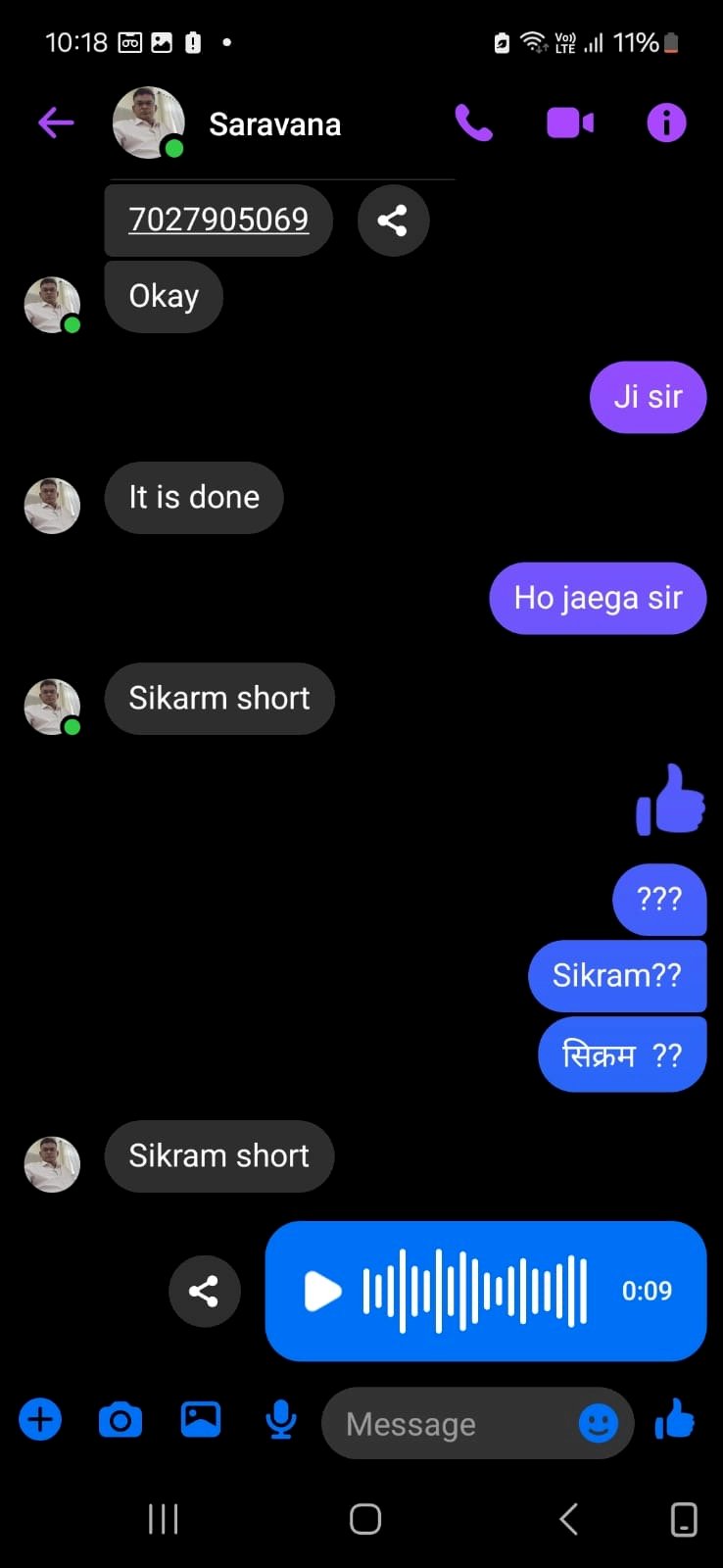This screenshot has width=723, height=1568.
Task: Tap the system home button
Action: pos(364,1519)
